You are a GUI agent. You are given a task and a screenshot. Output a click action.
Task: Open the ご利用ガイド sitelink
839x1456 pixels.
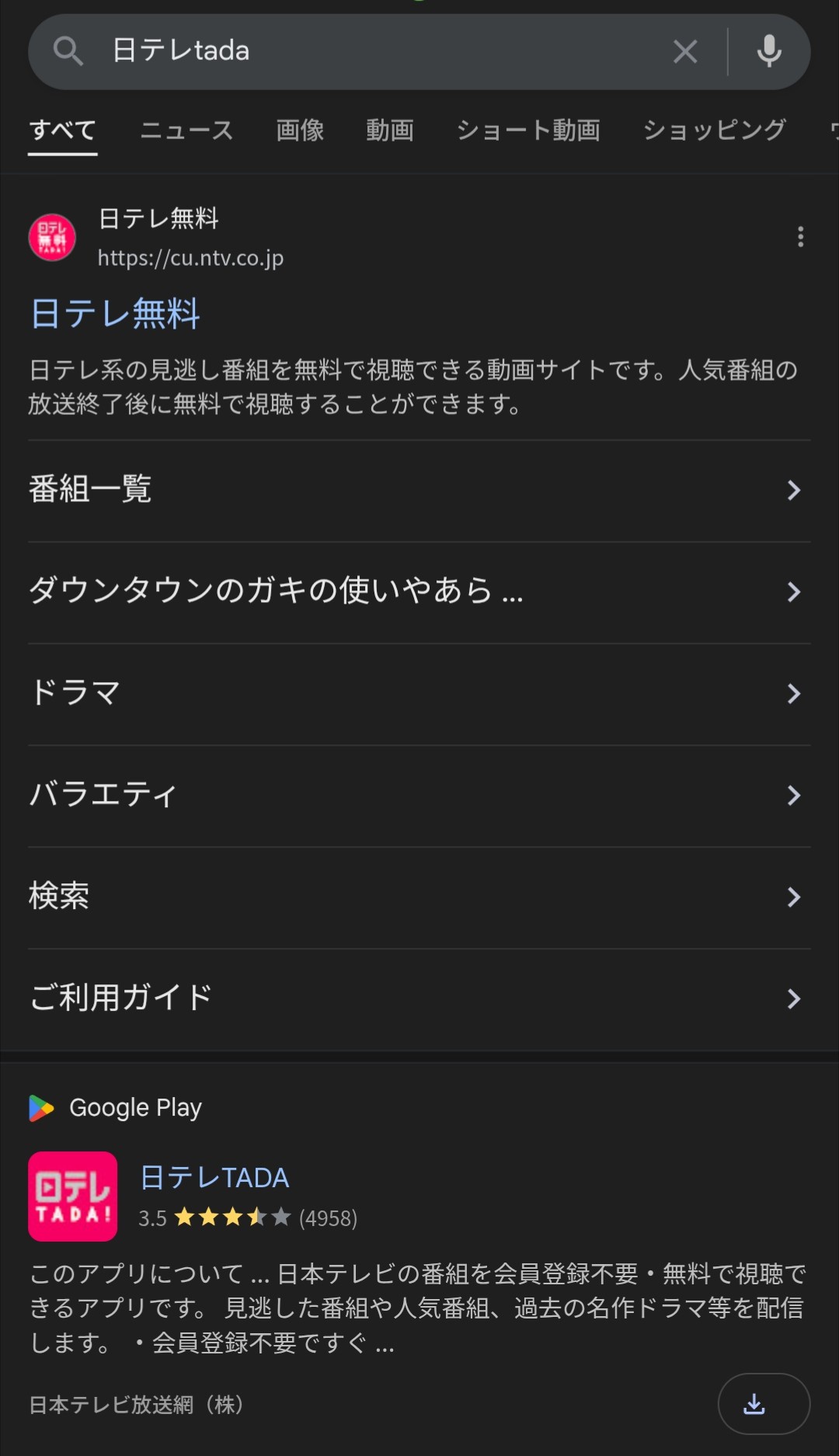(x=419, y=999)
